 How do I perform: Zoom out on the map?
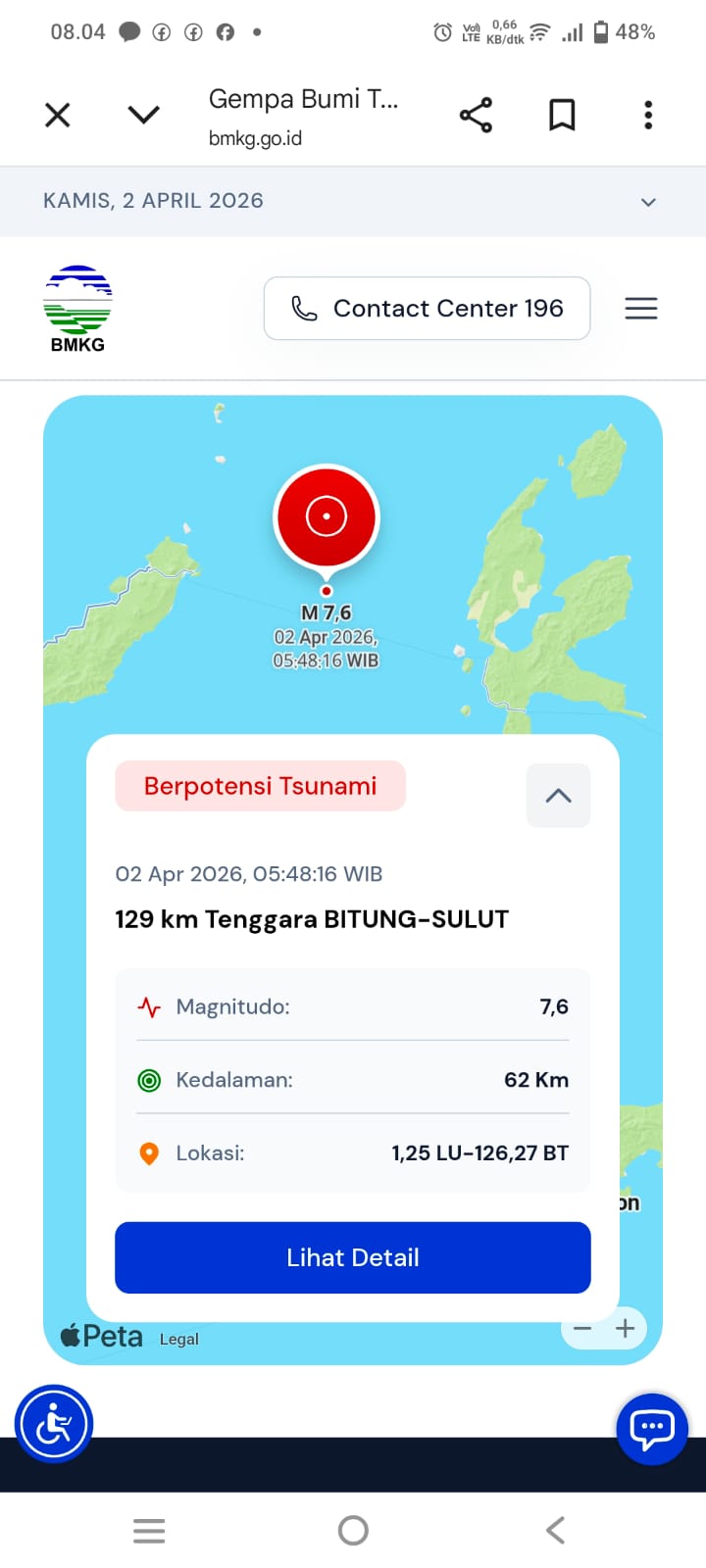(582, 1329)
